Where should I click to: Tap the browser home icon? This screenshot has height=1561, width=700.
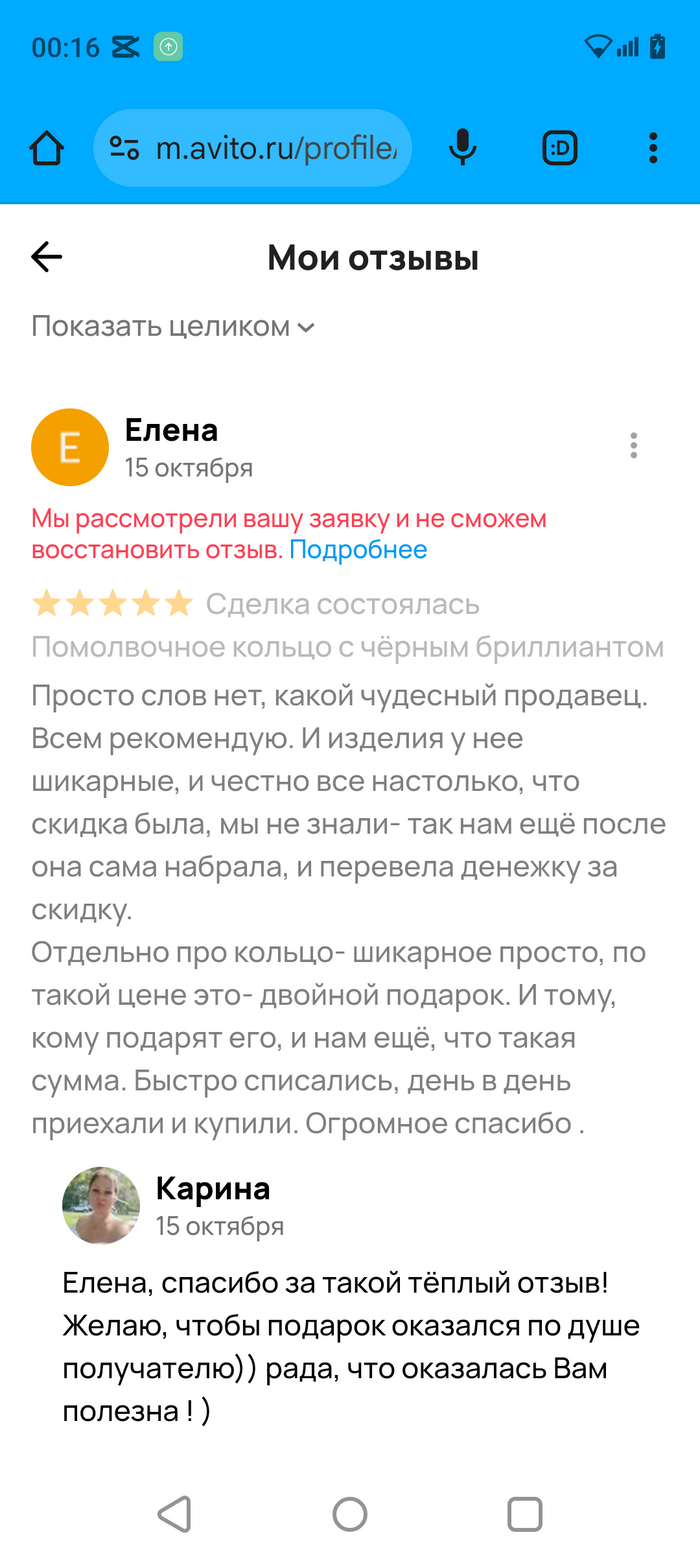(x=47, y=149)
